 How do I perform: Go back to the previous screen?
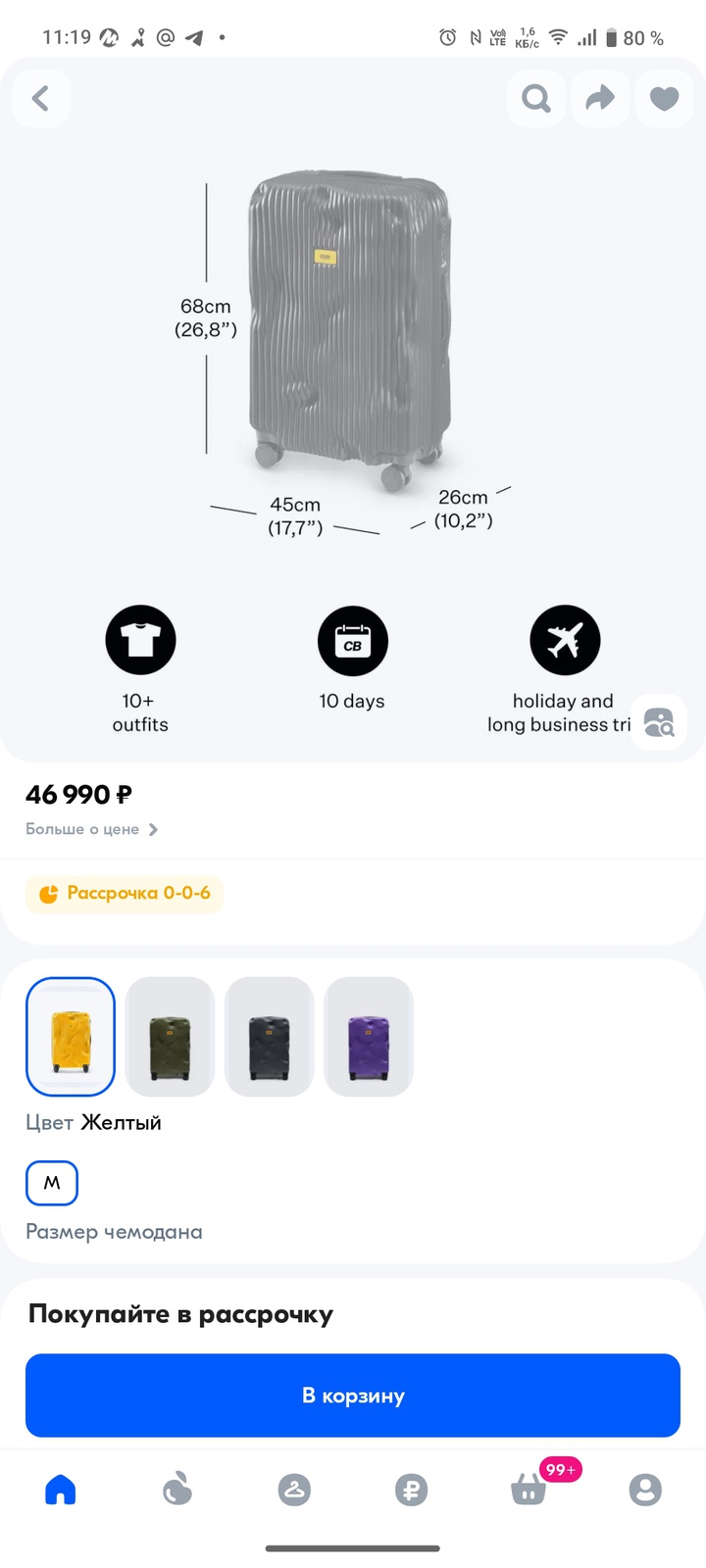pos(41,98)
